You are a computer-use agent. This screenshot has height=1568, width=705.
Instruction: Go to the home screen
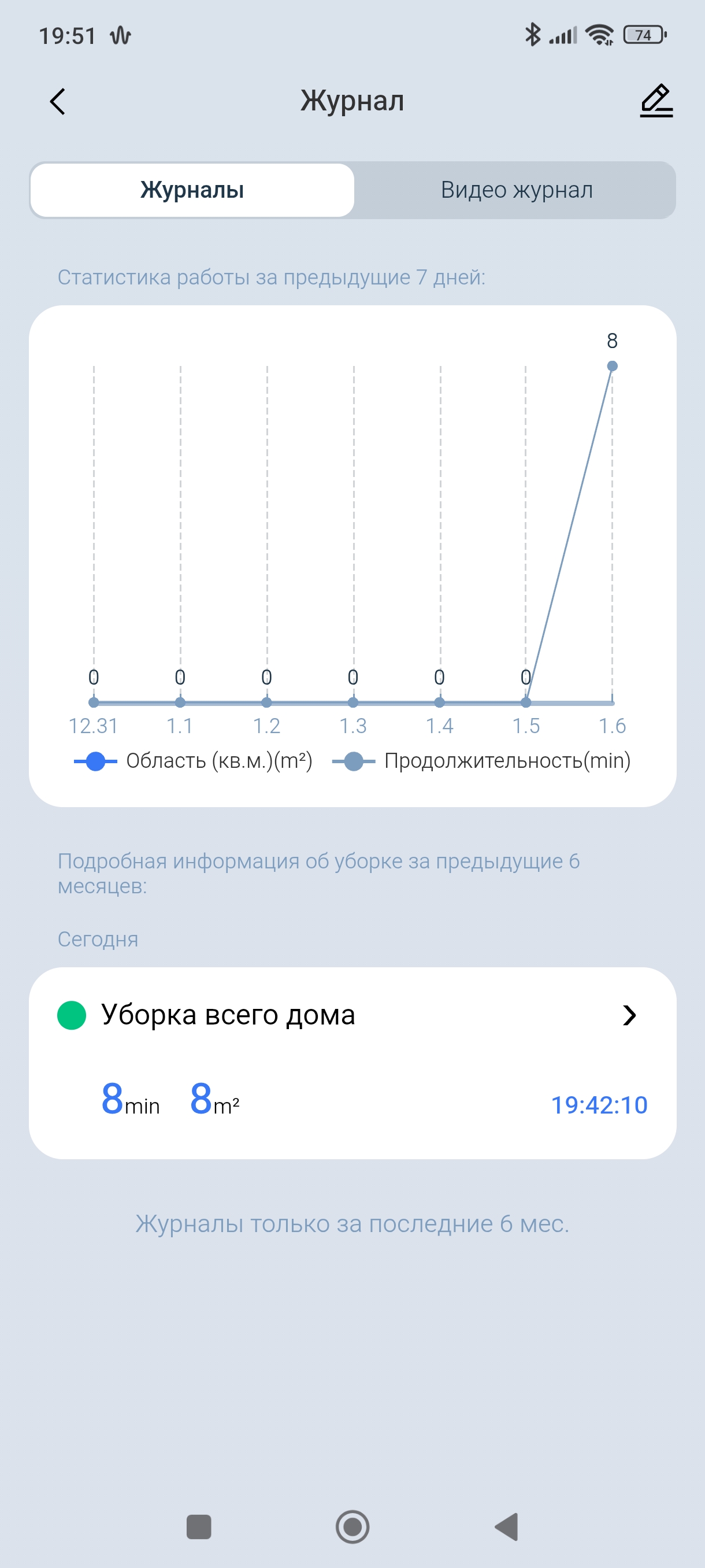pyautogui.click(x=352, y=1526)
